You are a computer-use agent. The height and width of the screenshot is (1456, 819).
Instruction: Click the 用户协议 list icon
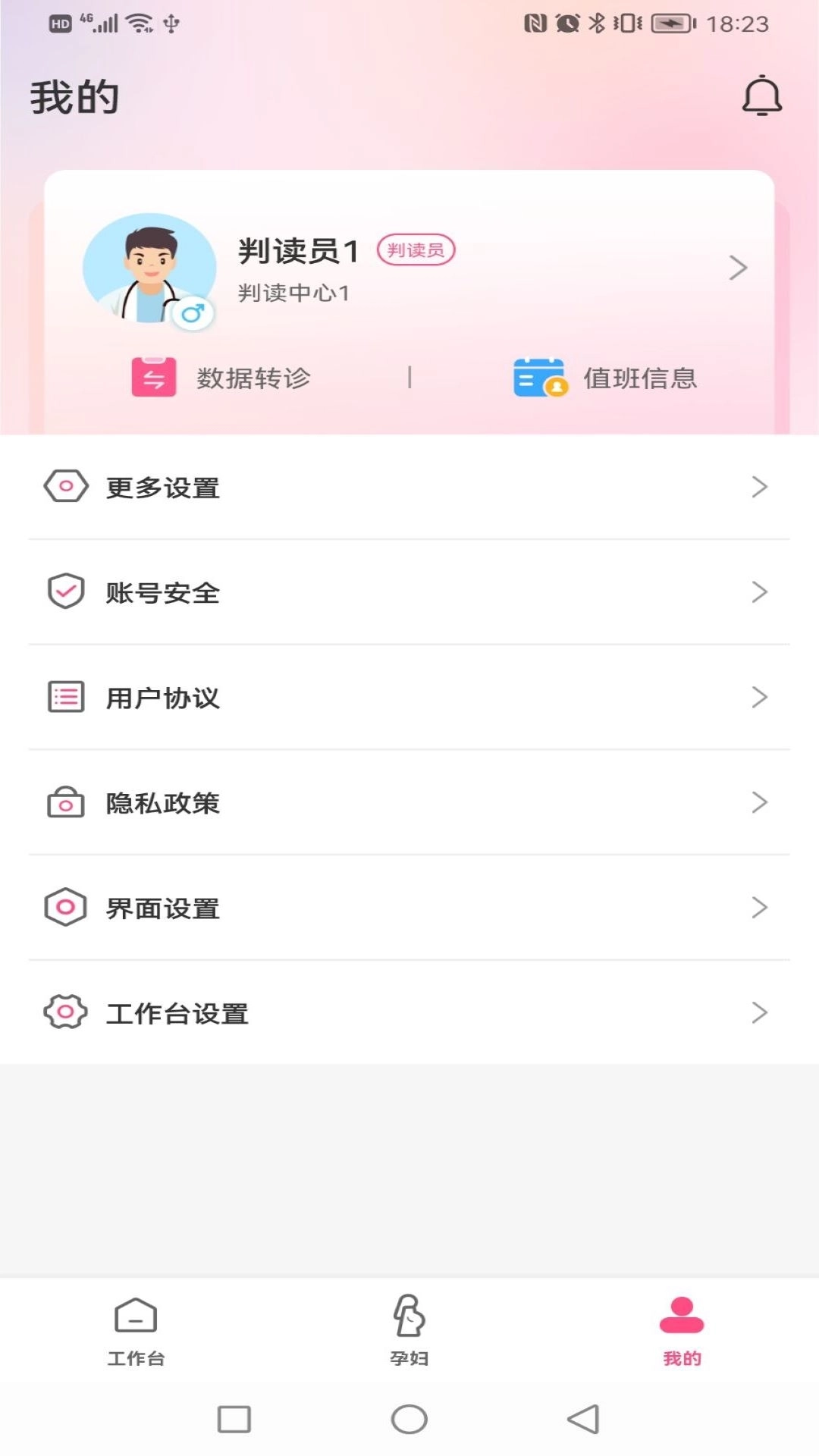(65, 698)
